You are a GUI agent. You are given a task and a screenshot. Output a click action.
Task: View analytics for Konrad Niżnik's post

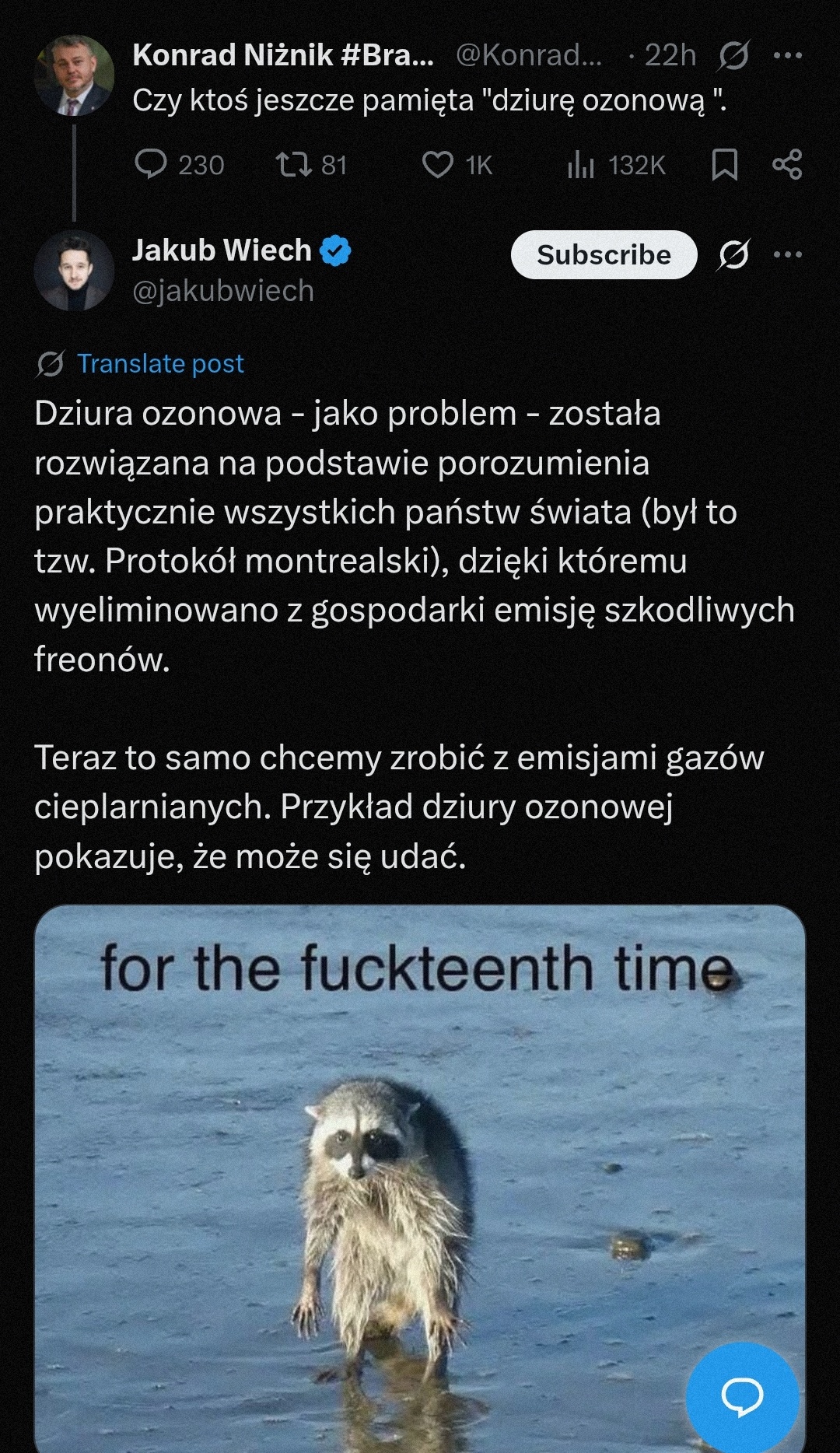coord(581,165)
